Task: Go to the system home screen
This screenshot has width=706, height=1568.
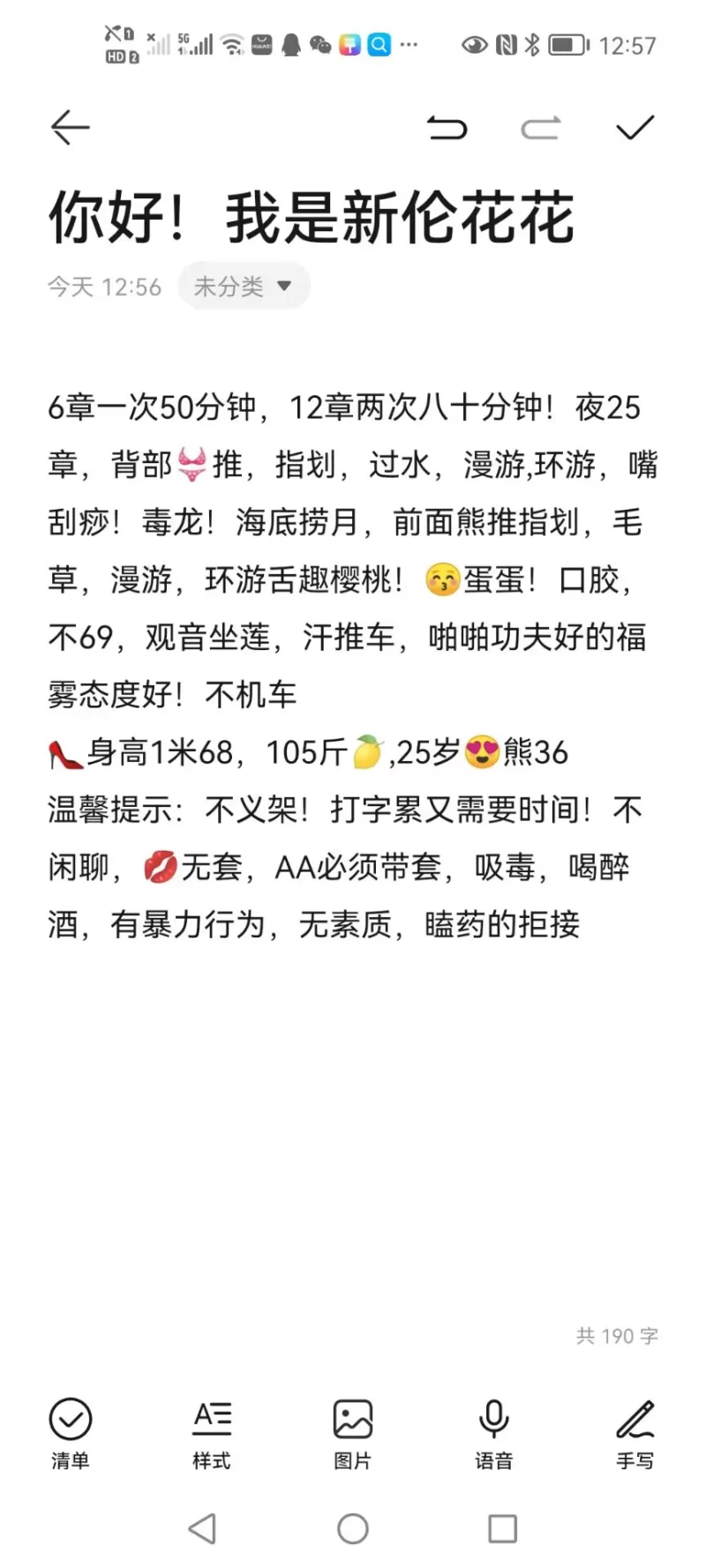Action: (x=353, y=1528)
